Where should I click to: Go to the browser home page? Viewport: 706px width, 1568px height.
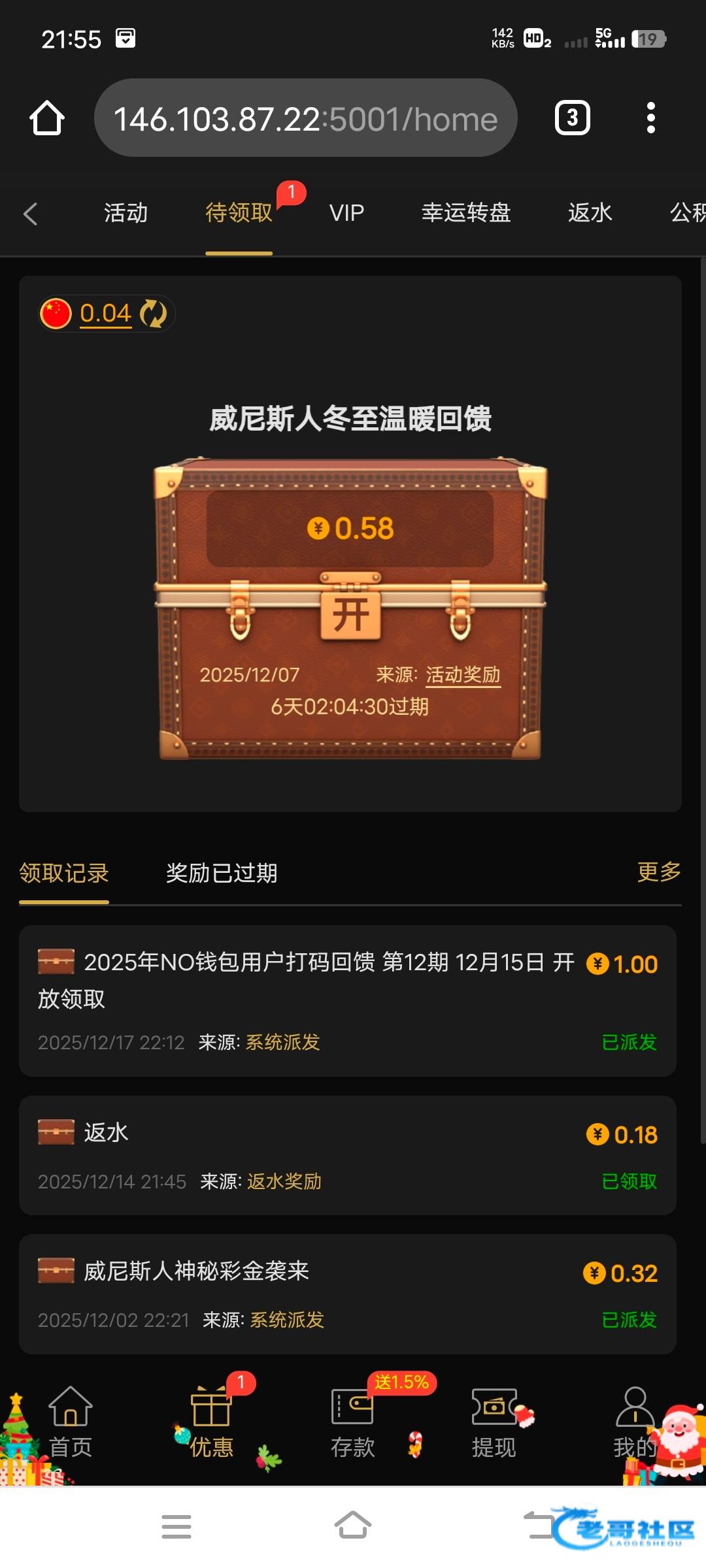point(46,118)
